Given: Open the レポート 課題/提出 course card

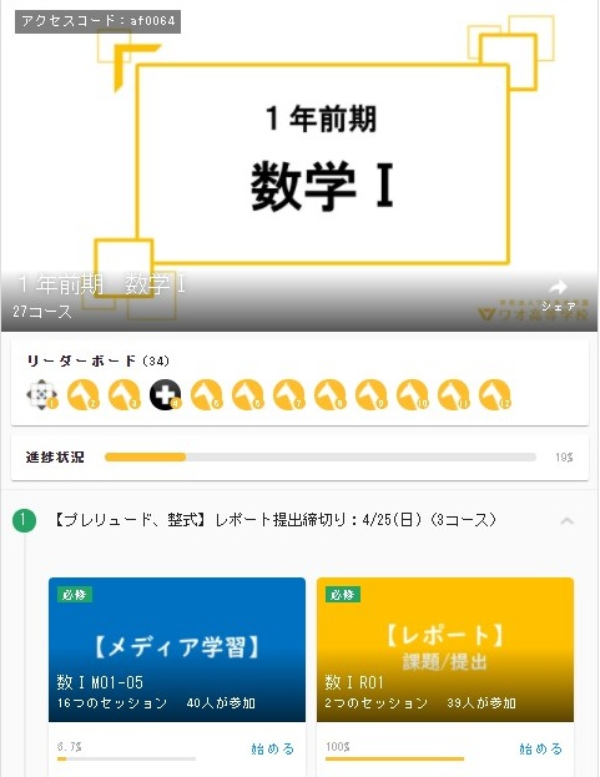Looking at the screenshot, I should click(x=445, y=649).
